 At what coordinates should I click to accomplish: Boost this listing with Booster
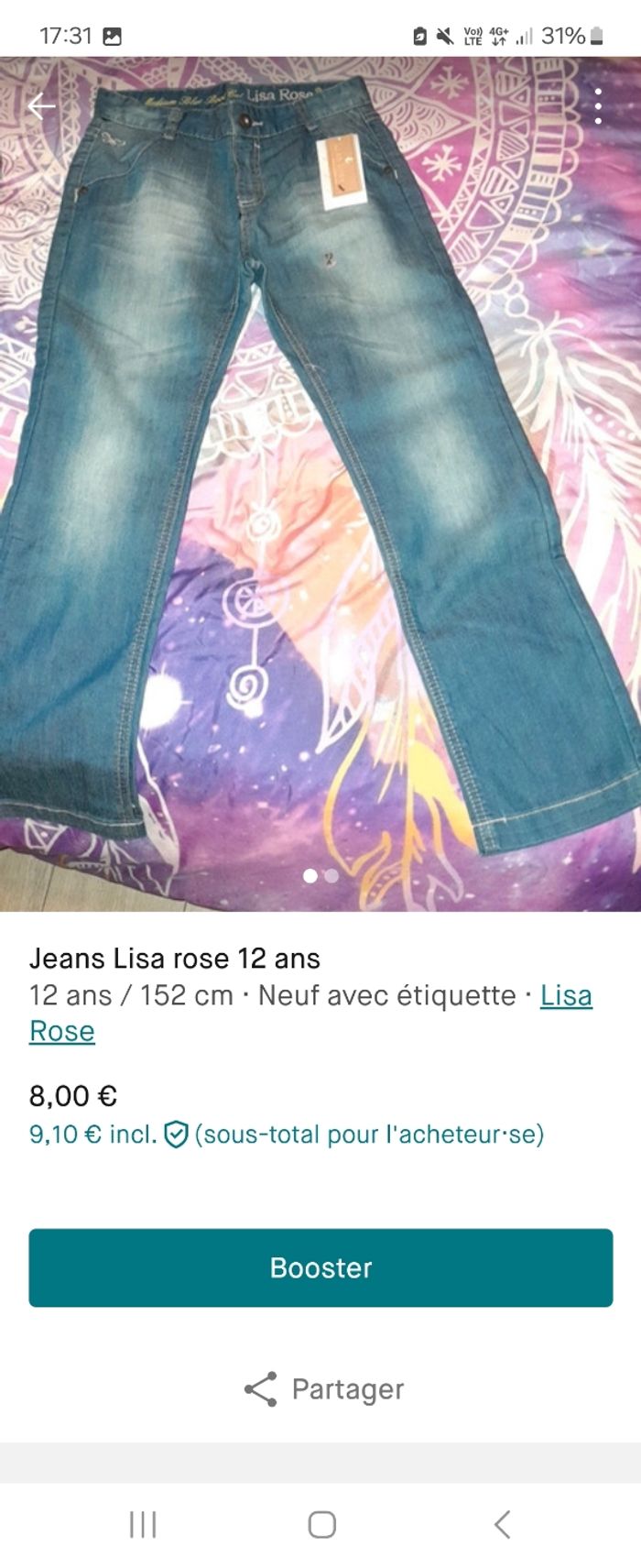coord(320,1267)
